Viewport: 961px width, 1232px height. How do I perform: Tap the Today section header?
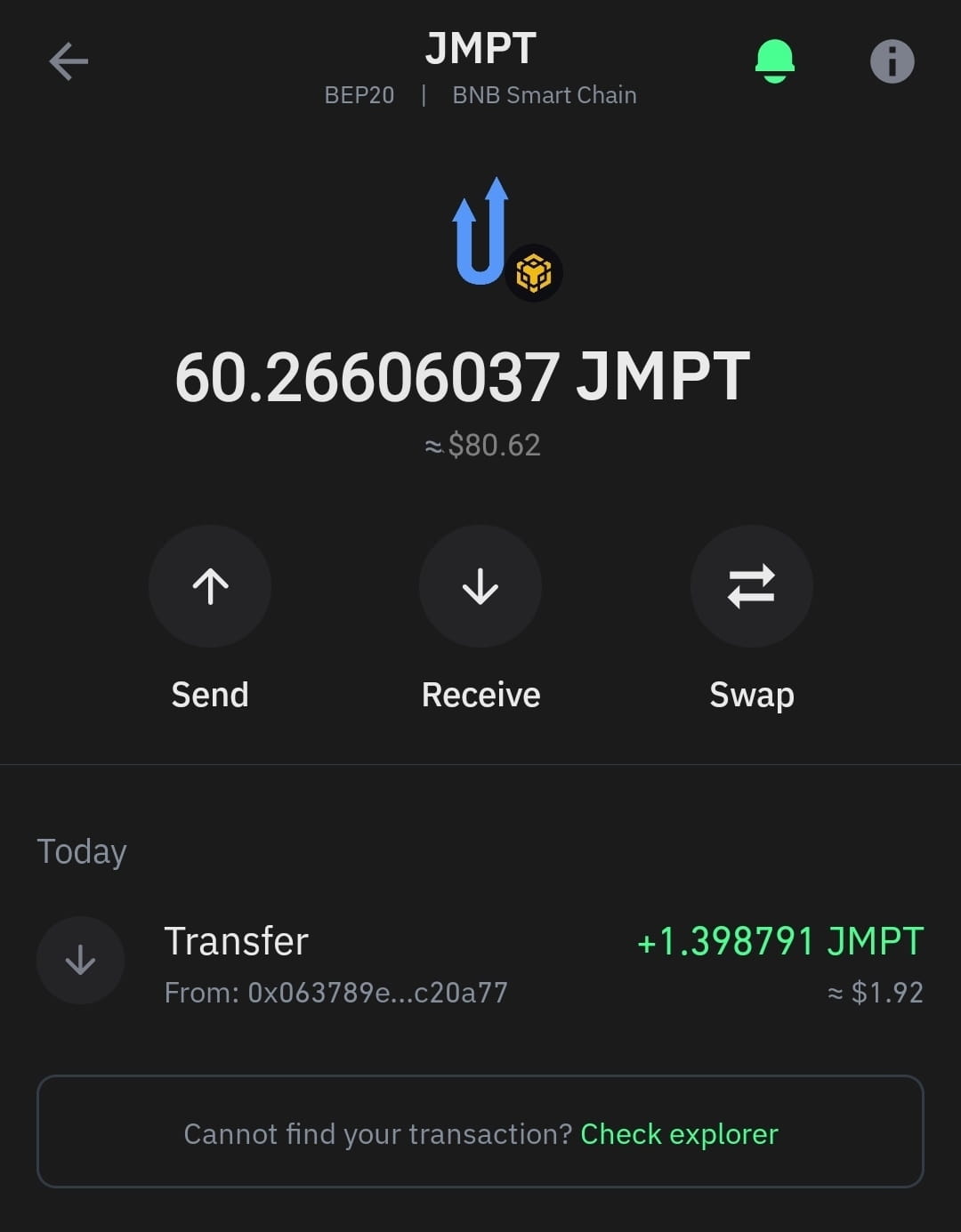click(81, 850)
